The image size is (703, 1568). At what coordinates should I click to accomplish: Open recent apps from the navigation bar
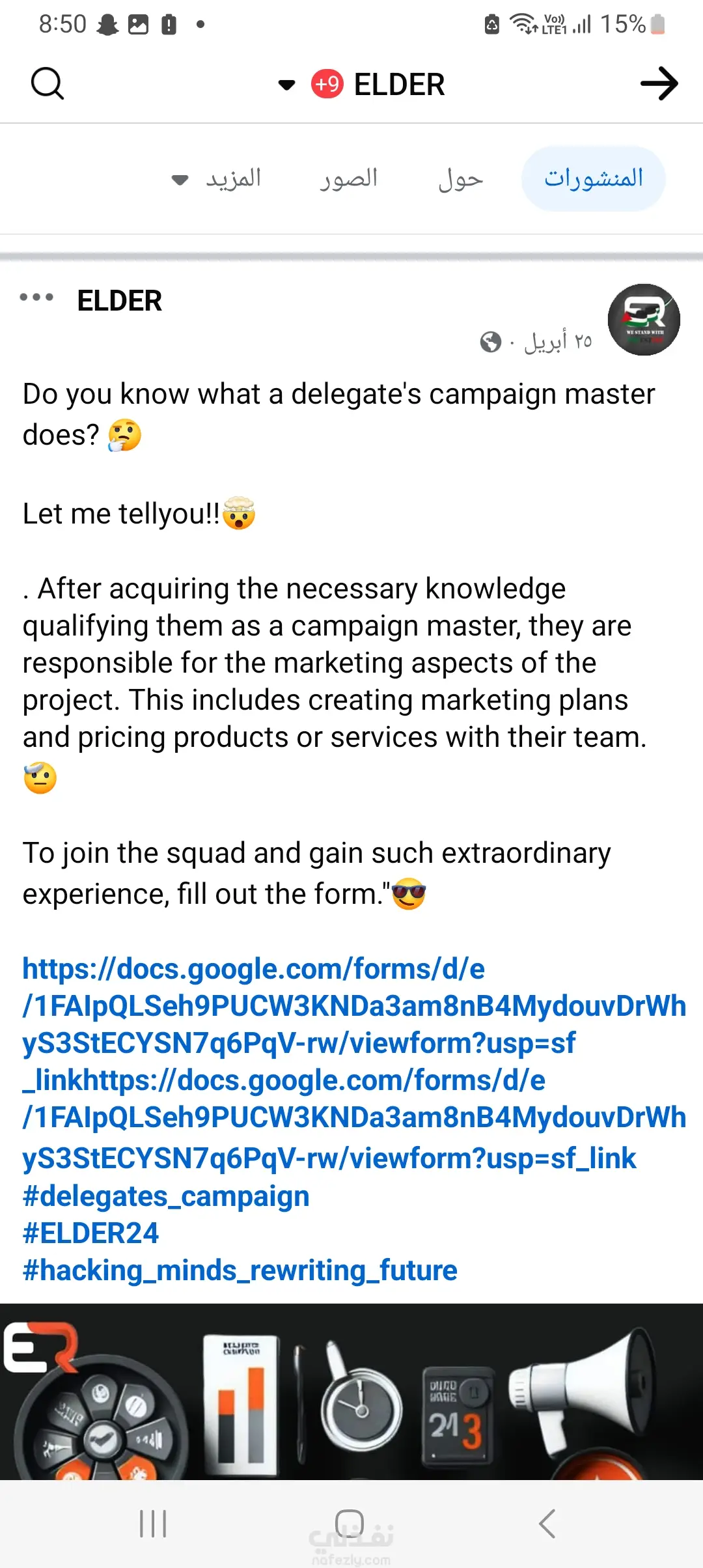[x=154, y=1524]
